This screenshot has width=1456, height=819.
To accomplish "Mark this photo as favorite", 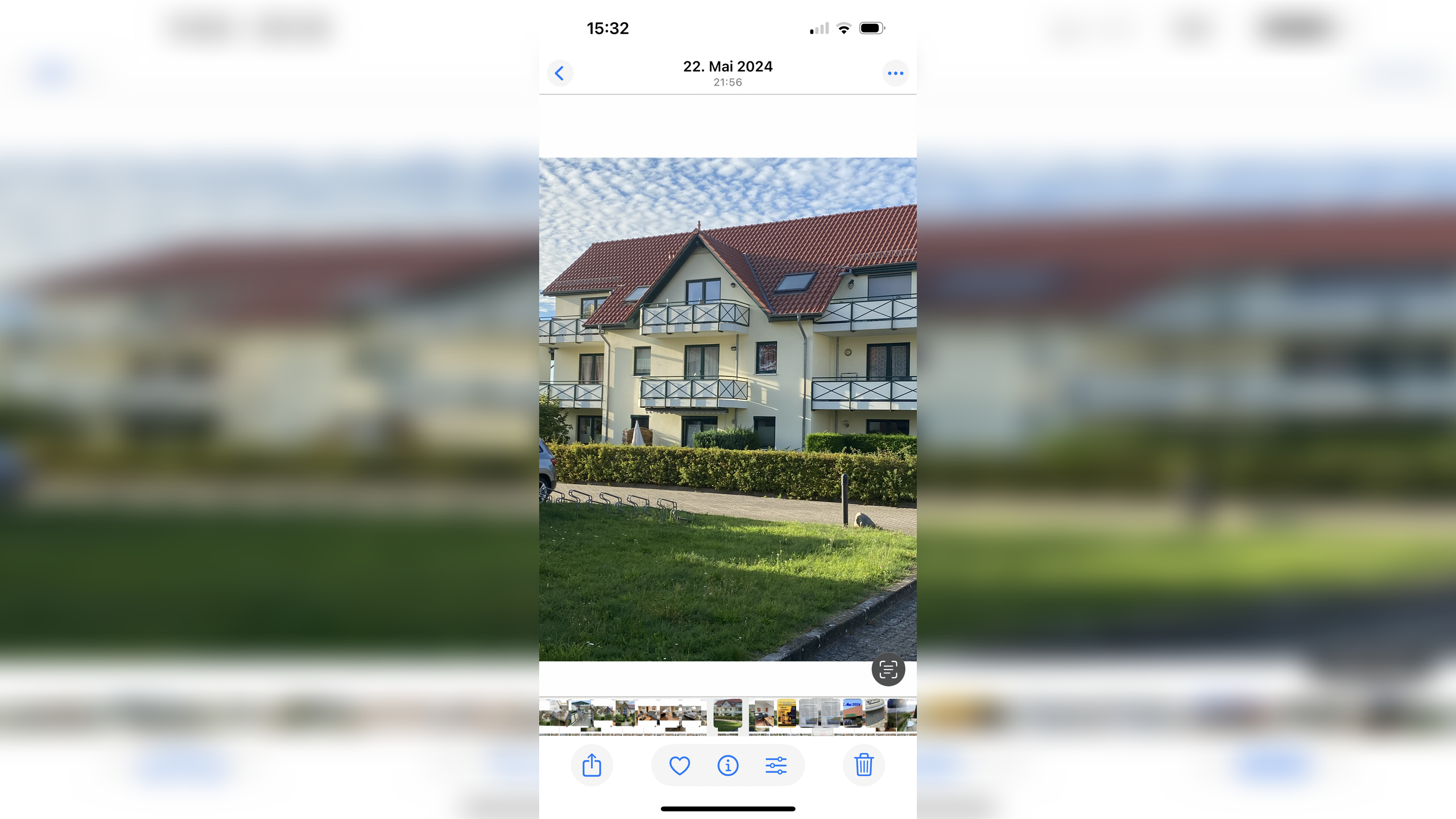I will (680, 765).
